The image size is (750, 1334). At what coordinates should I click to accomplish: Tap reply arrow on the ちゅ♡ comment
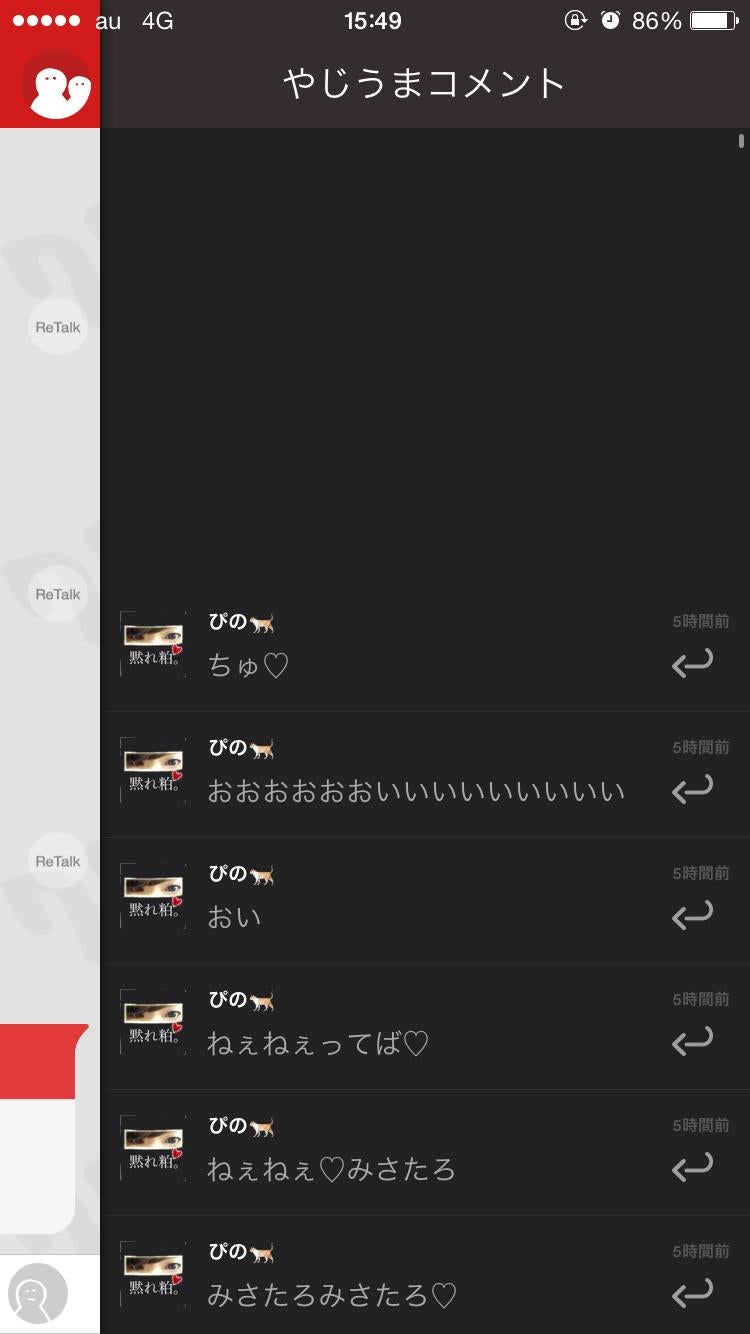[x=694, y=663]
